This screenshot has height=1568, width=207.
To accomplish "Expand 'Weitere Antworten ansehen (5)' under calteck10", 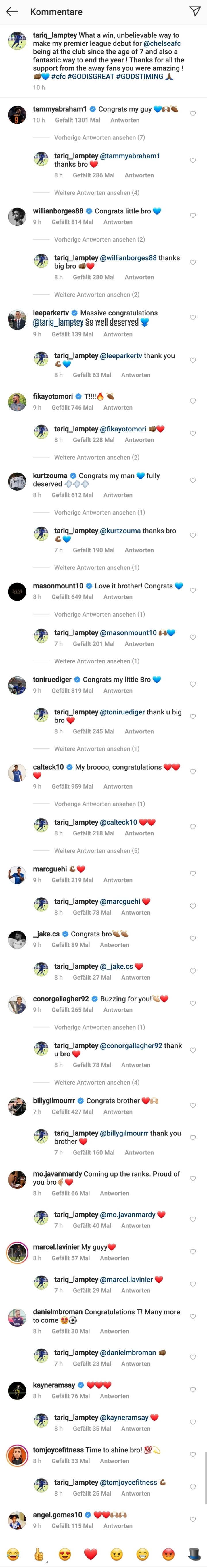I will (x=96, y=850).
